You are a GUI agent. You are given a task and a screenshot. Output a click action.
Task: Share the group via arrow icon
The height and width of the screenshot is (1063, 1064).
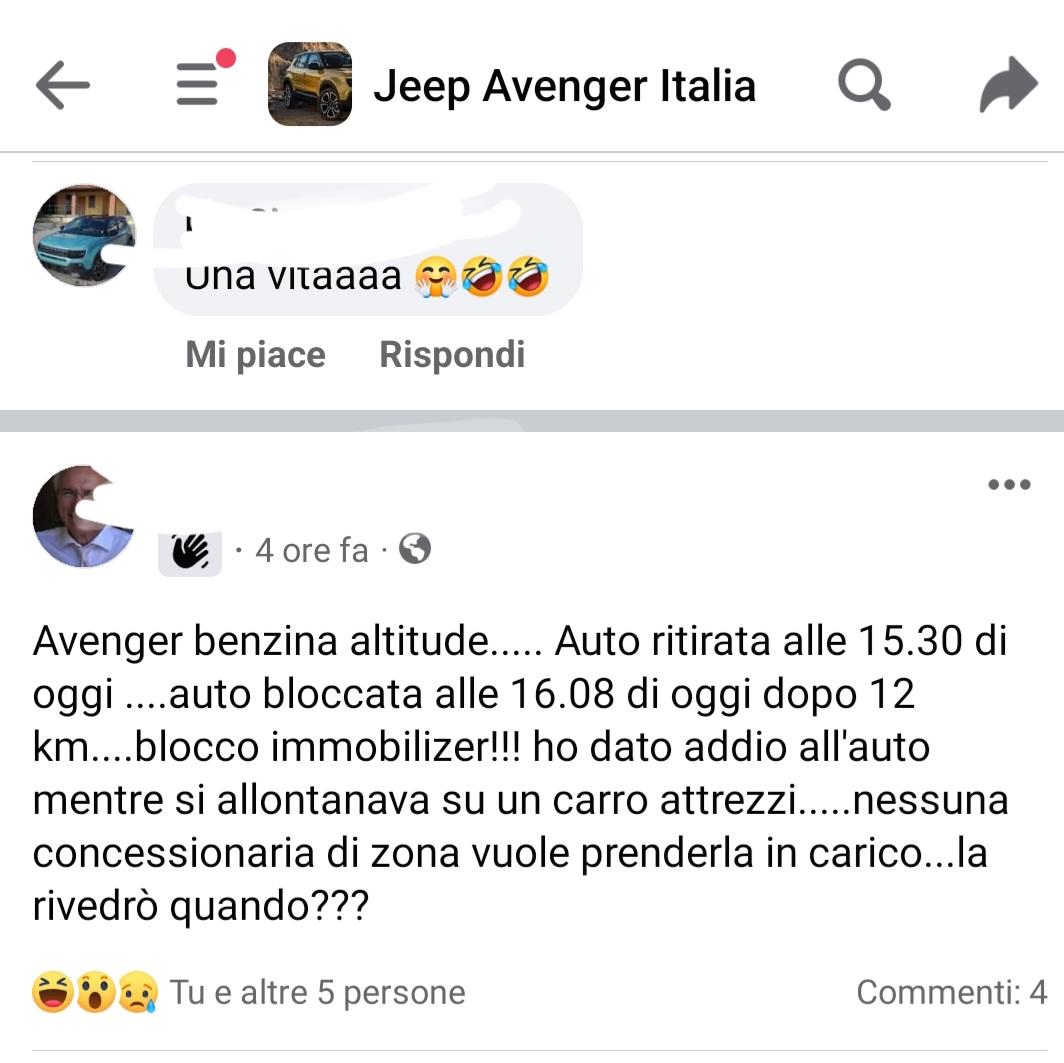(1007, 85)
